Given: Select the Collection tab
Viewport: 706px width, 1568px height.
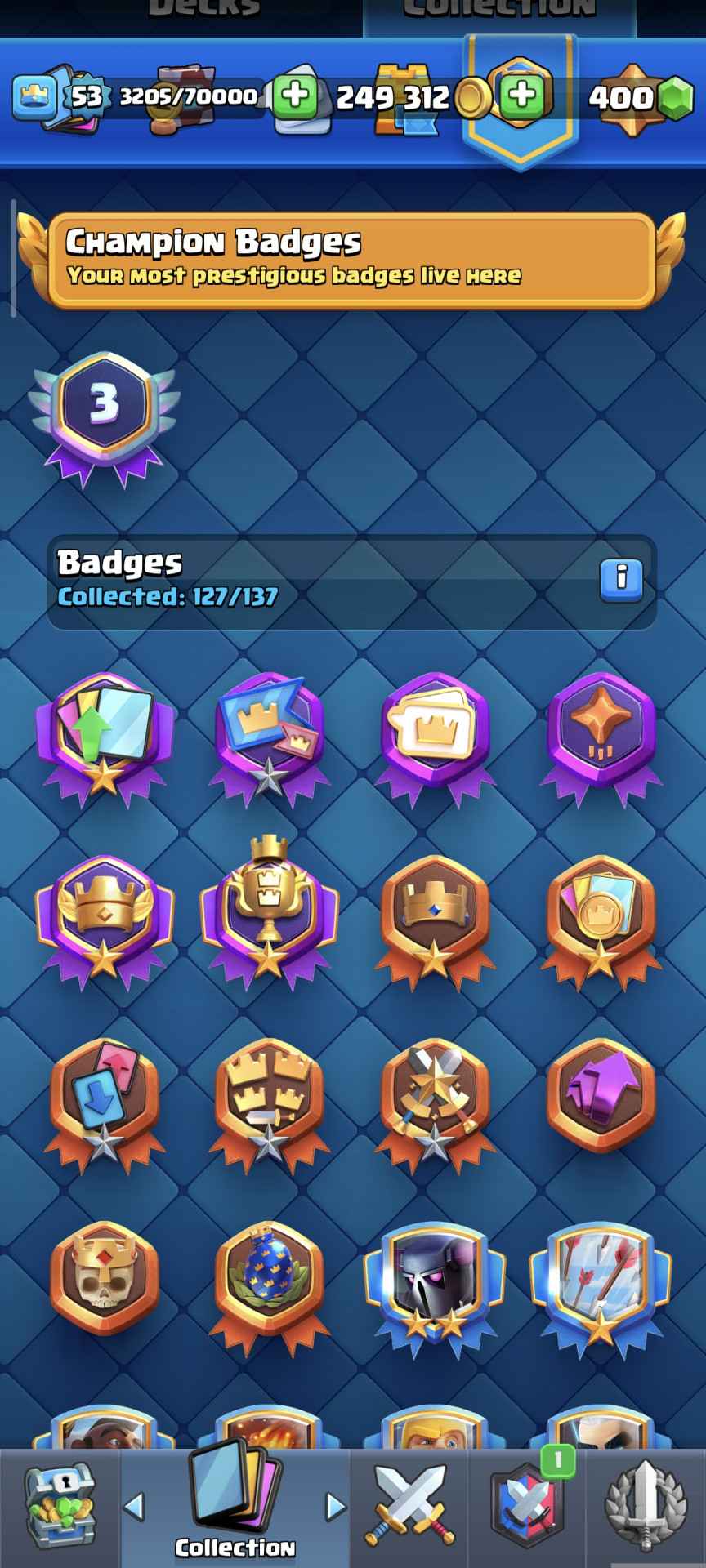Looking at the screenshot, I should pos(235,1507).
